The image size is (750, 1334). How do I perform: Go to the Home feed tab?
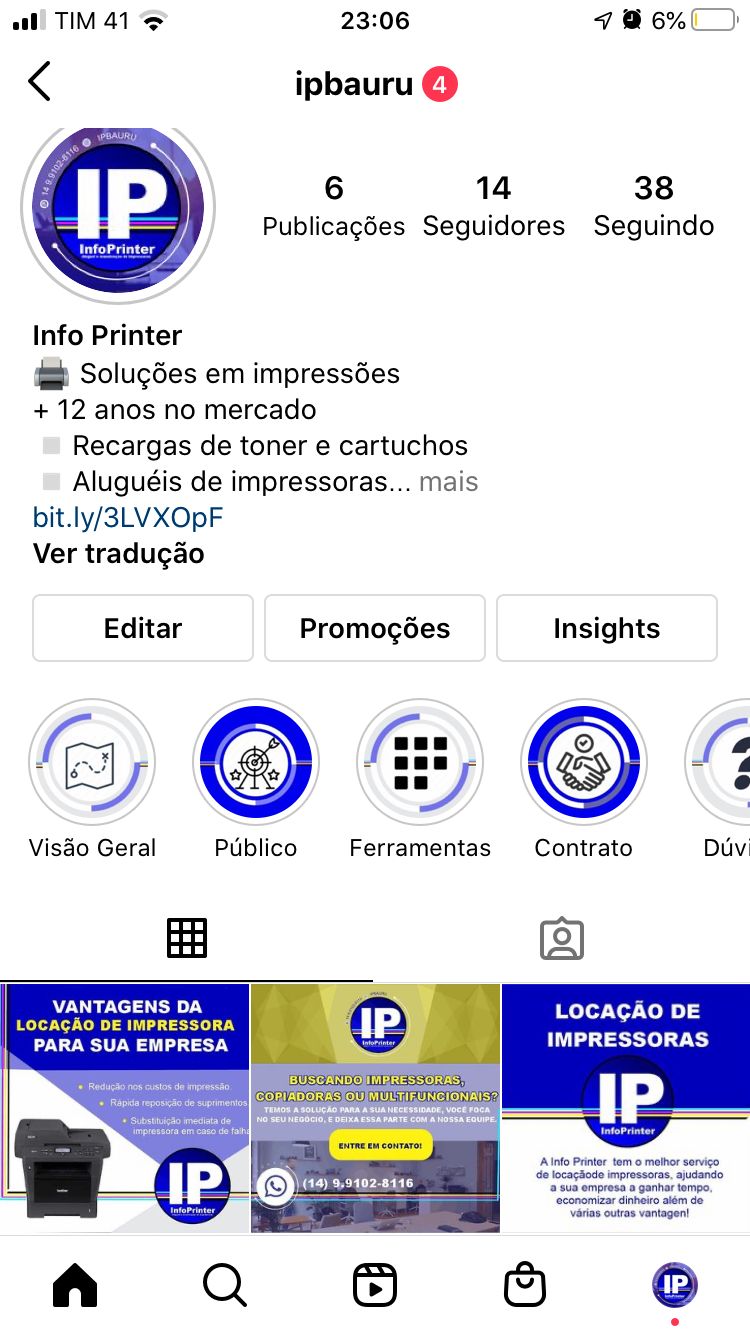(75, 1285)
